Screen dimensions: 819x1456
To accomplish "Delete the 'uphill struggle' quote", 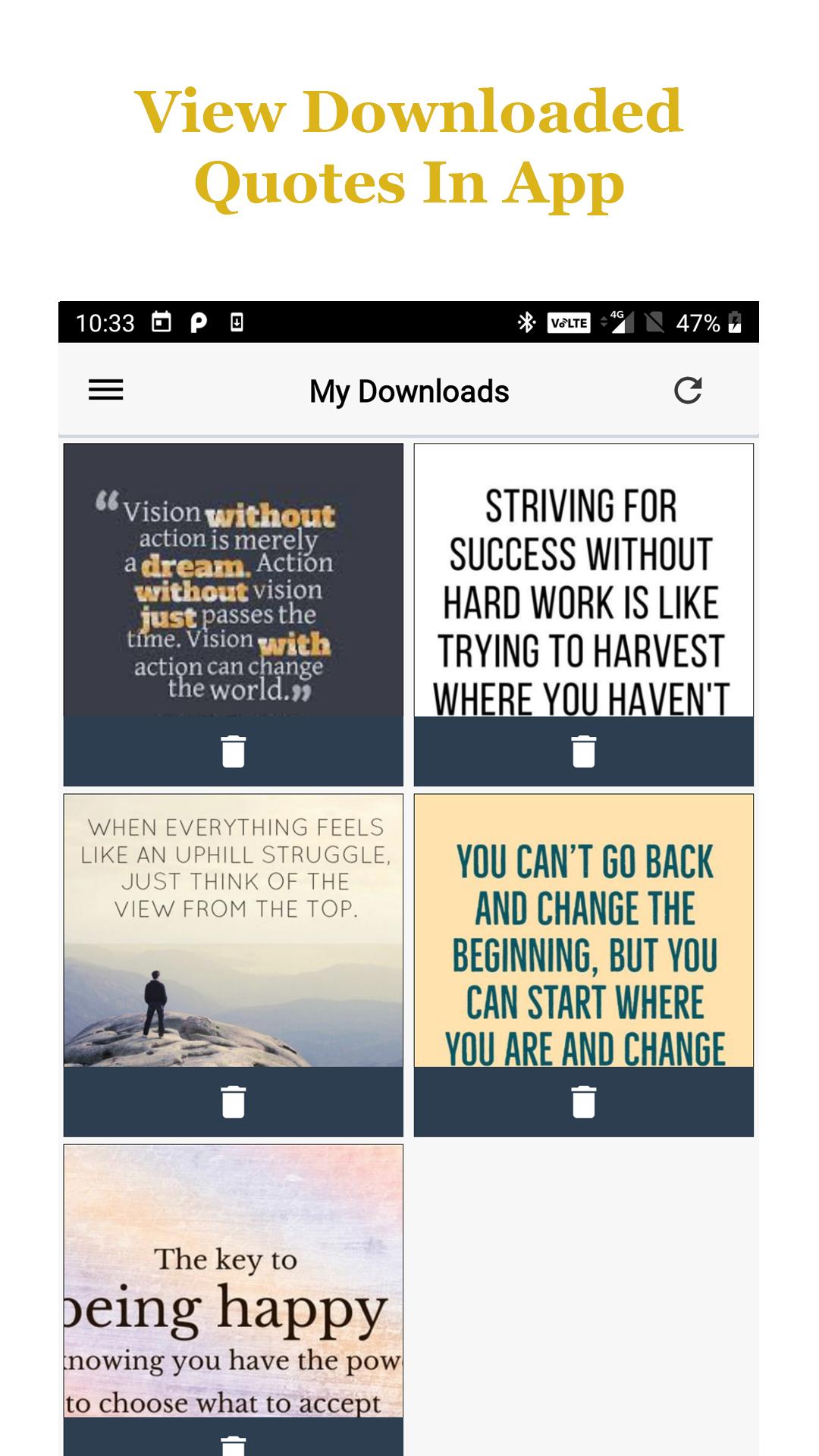I will pos(234,1102).
